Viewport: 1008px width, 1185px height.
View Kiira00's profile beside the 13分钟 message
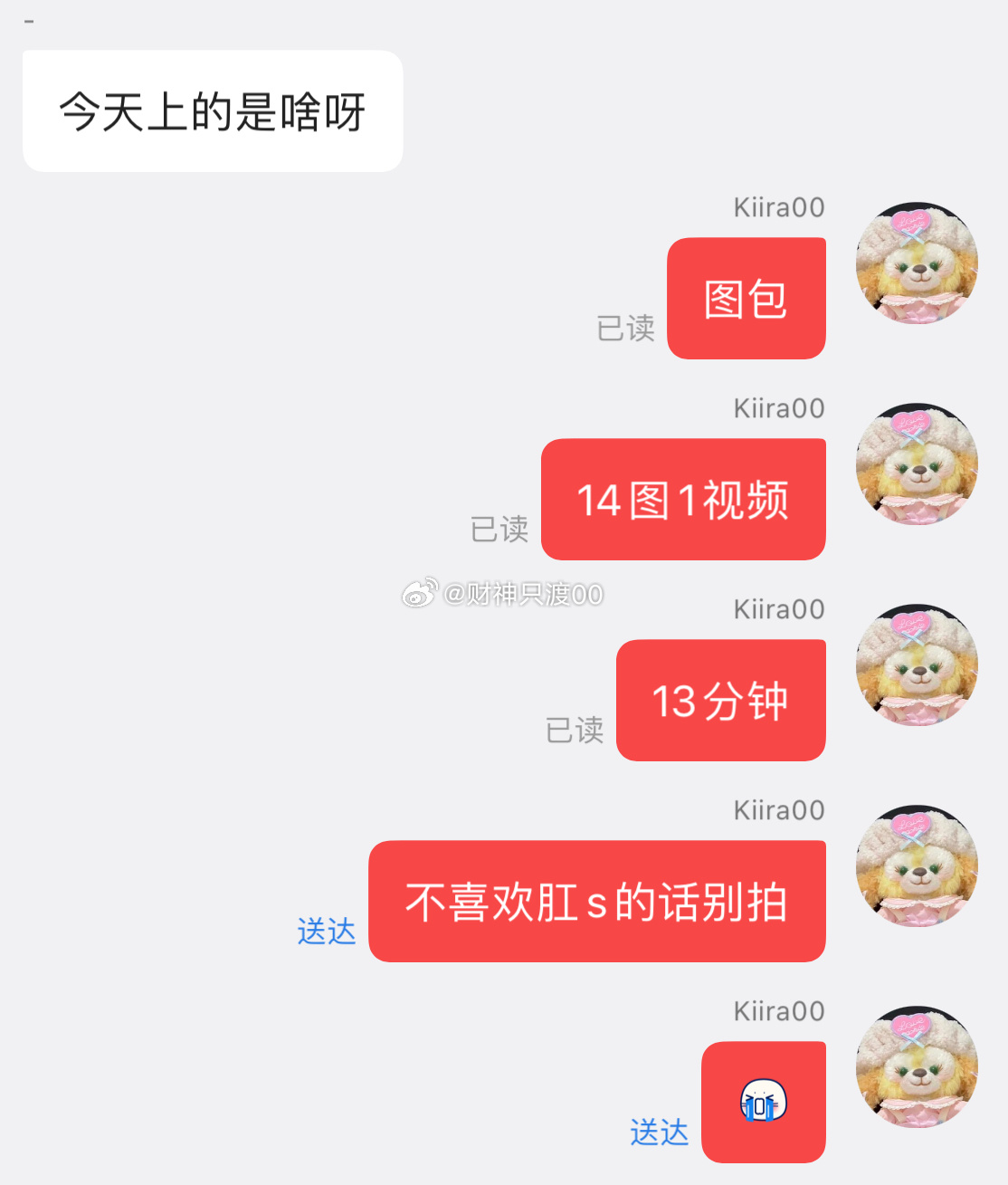[917, 665]
